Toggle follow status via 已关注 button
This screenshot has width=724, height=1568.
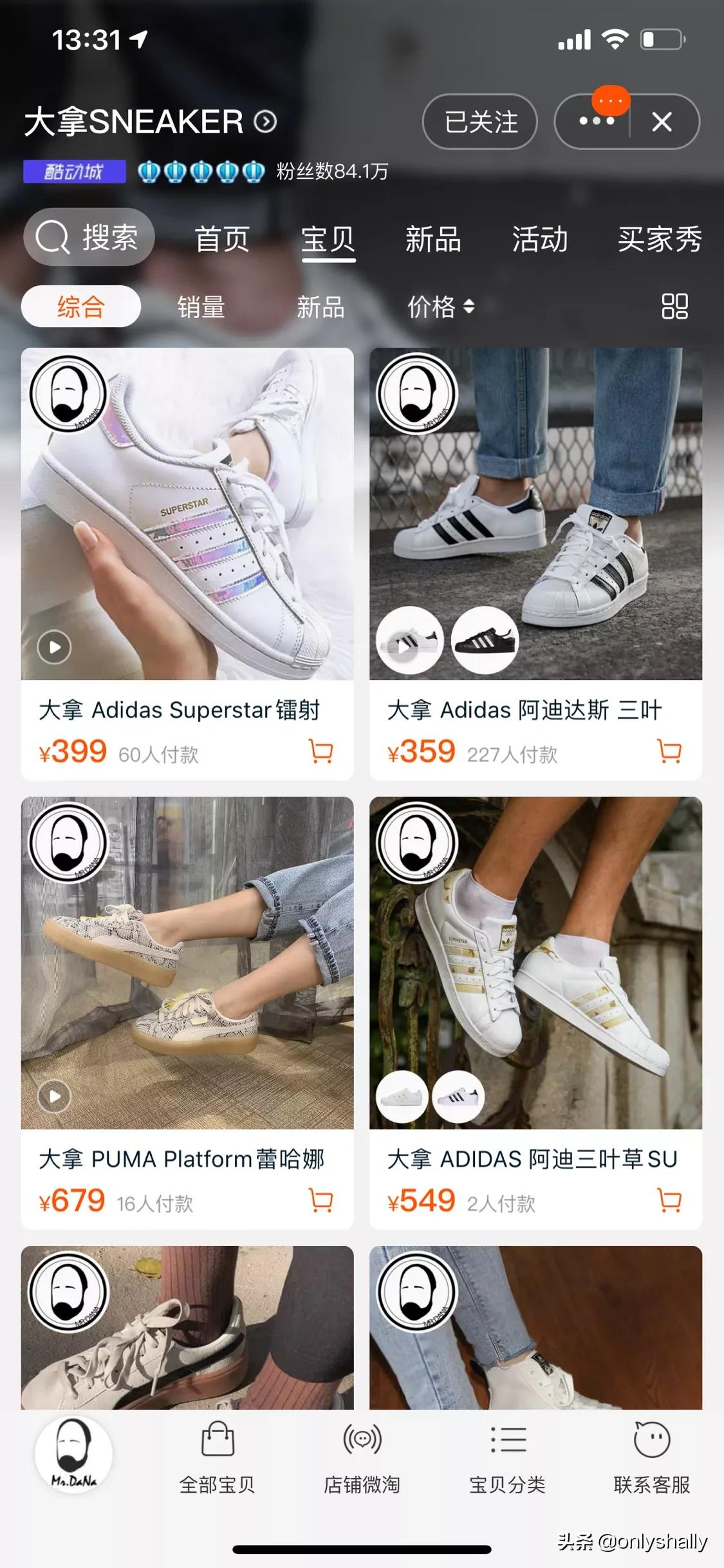pyautogui.click(x=479, y=122)
